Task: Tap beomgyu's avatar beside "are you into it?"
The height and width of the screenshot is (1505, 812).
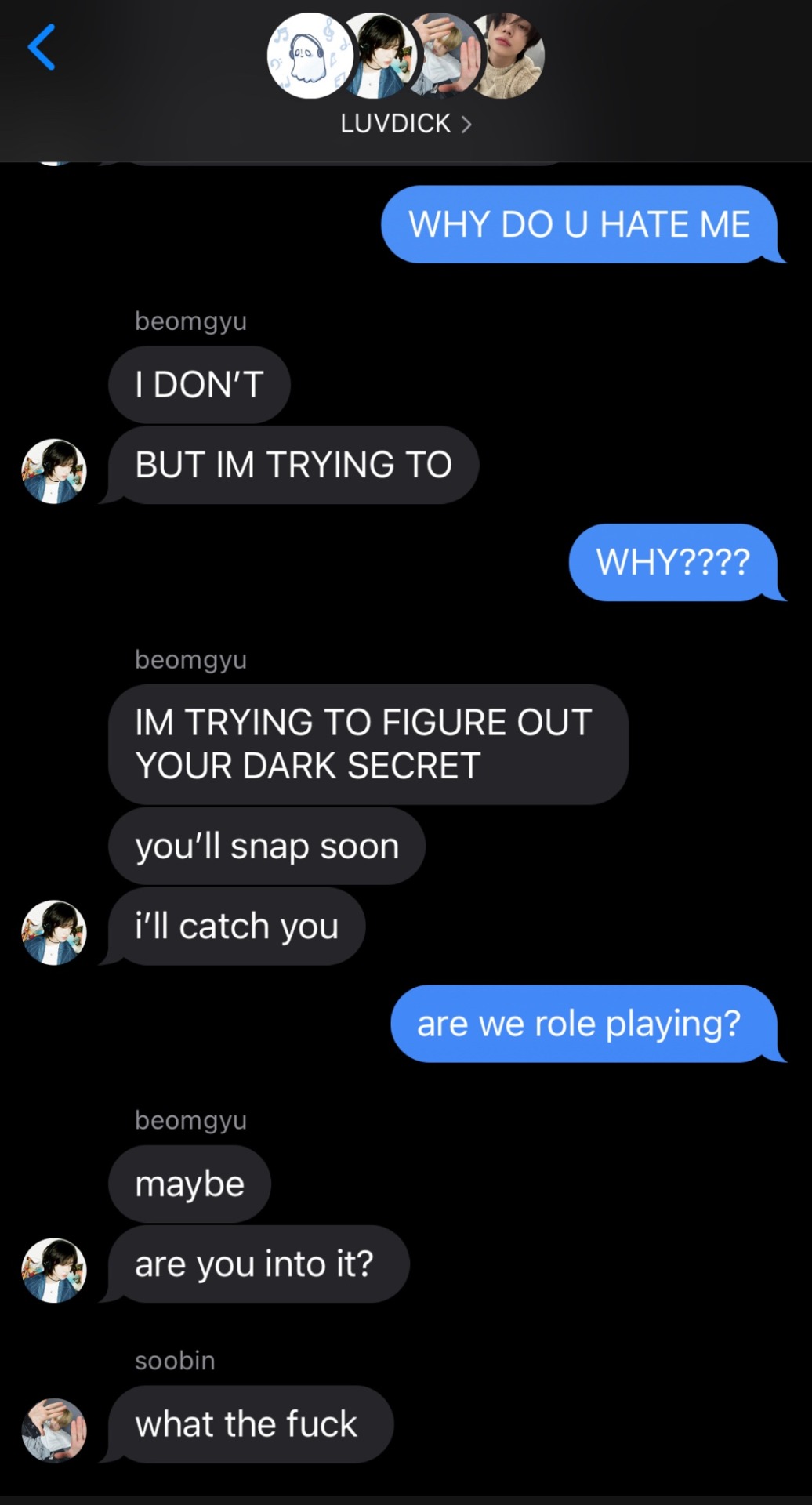Action: coord(54,1270)
